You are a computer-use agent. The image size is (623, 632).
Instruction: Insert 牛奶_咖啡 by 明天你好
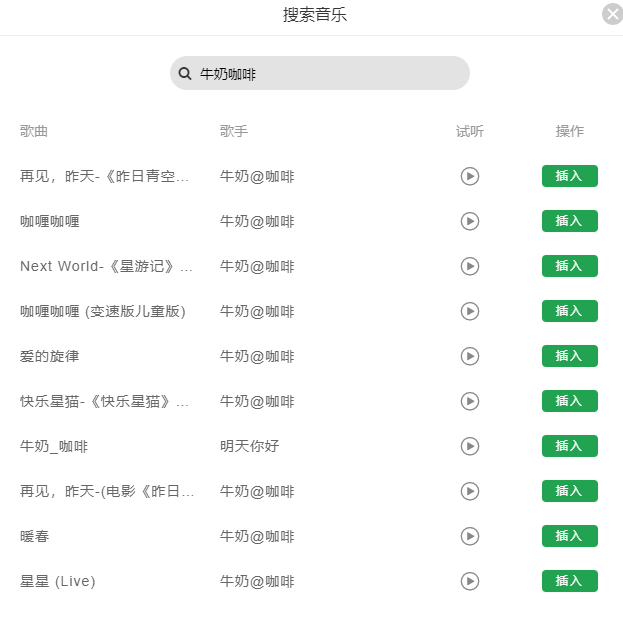[569, 446]
